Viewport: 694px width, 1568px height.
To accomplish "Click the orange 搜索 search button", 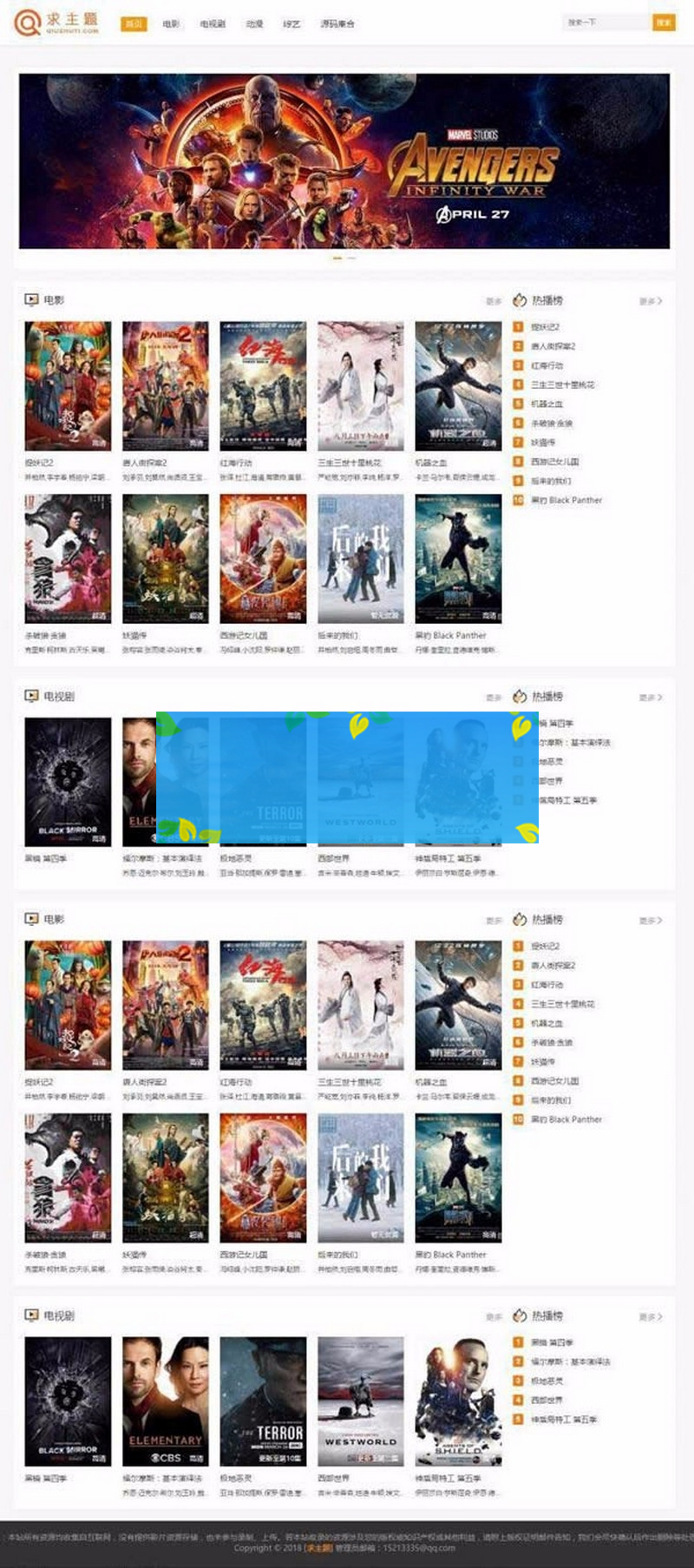I will click(x=663, y=23).
